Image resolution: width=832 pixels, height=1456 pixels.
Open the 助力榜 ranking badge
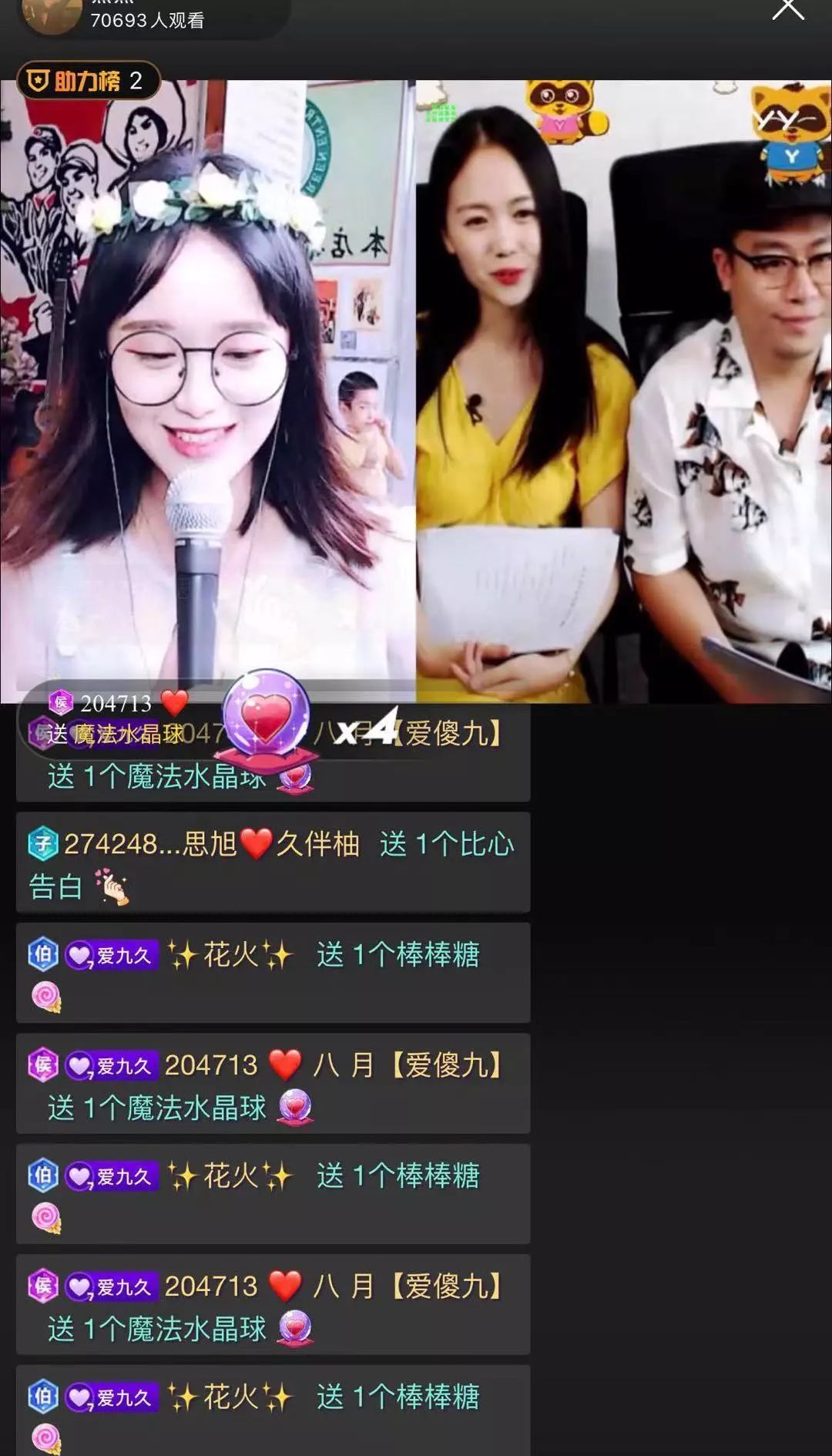[88, 80]
